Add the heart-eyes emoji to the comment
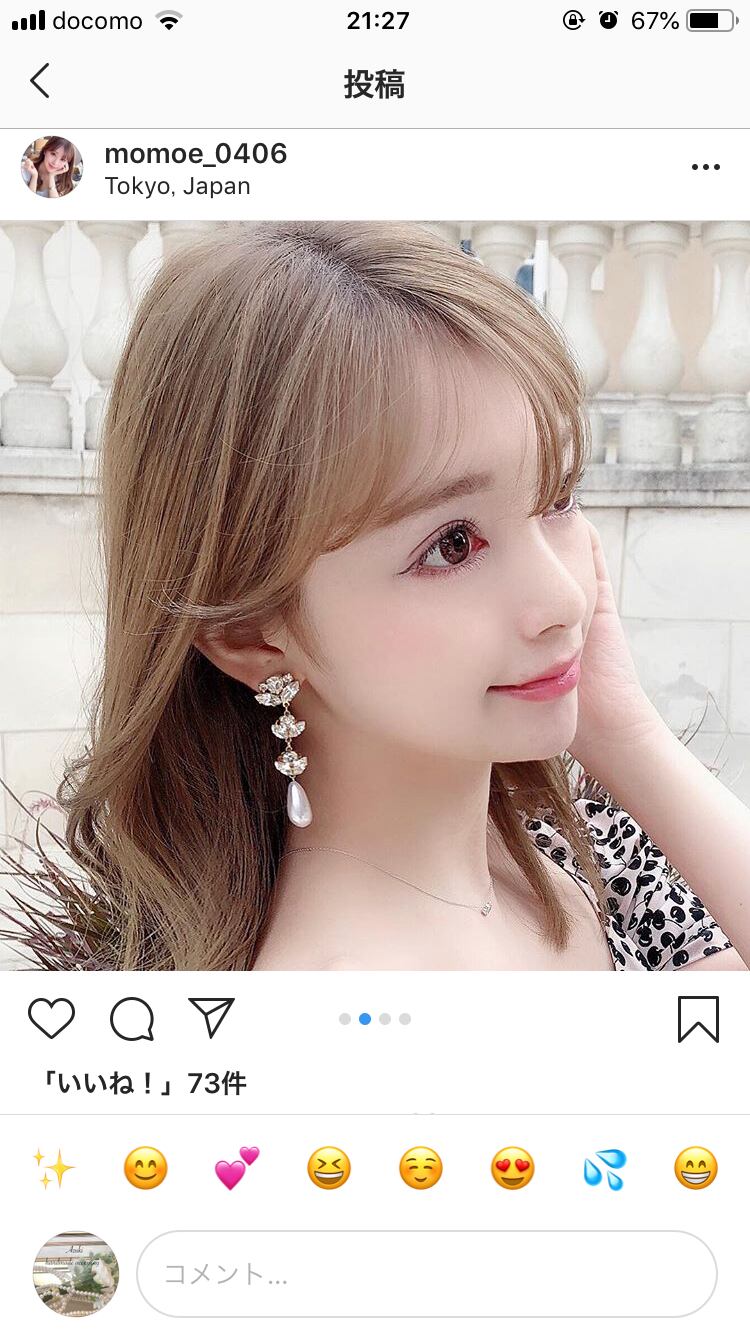 (x=513, y=1168)
